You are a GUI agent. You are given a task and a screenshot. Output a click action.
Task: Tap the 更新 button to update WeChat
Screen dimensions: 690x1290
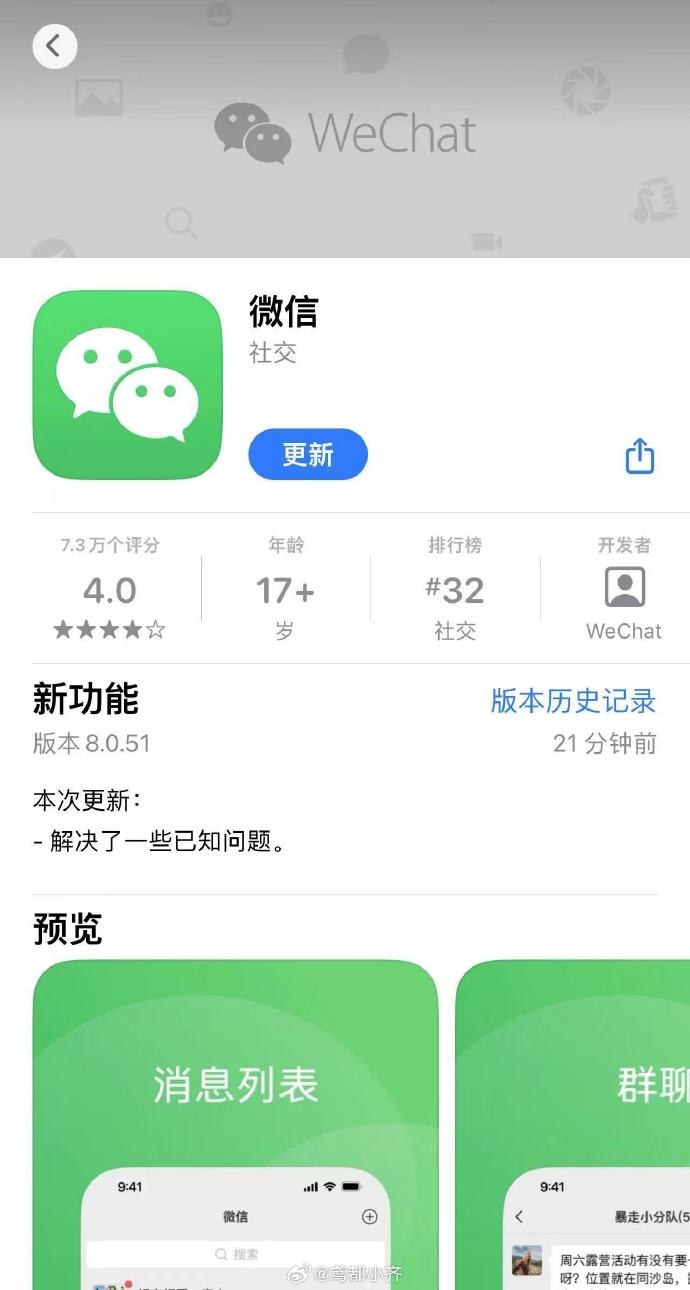[308, 455]
